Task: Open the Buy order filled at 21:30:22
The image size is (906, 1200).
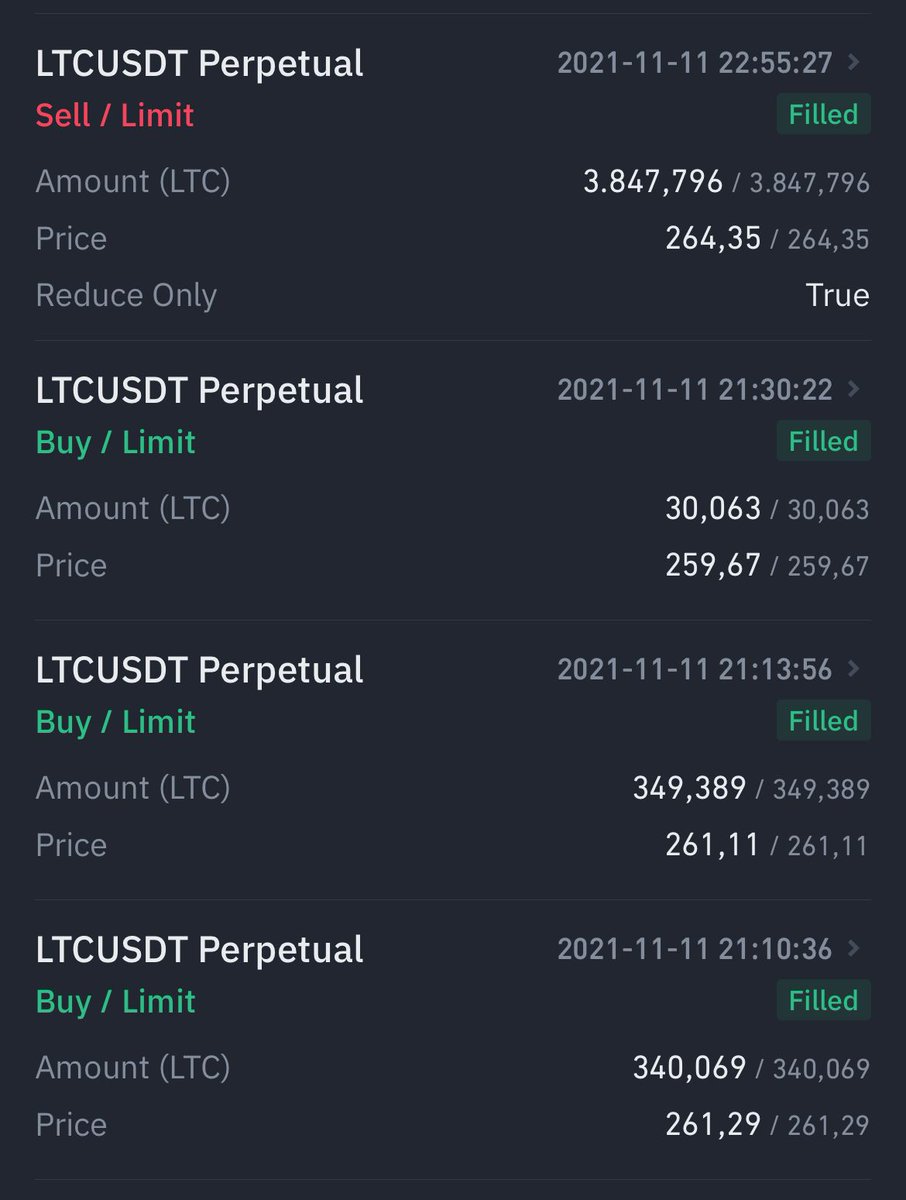Action: click(x=853, y=390)
